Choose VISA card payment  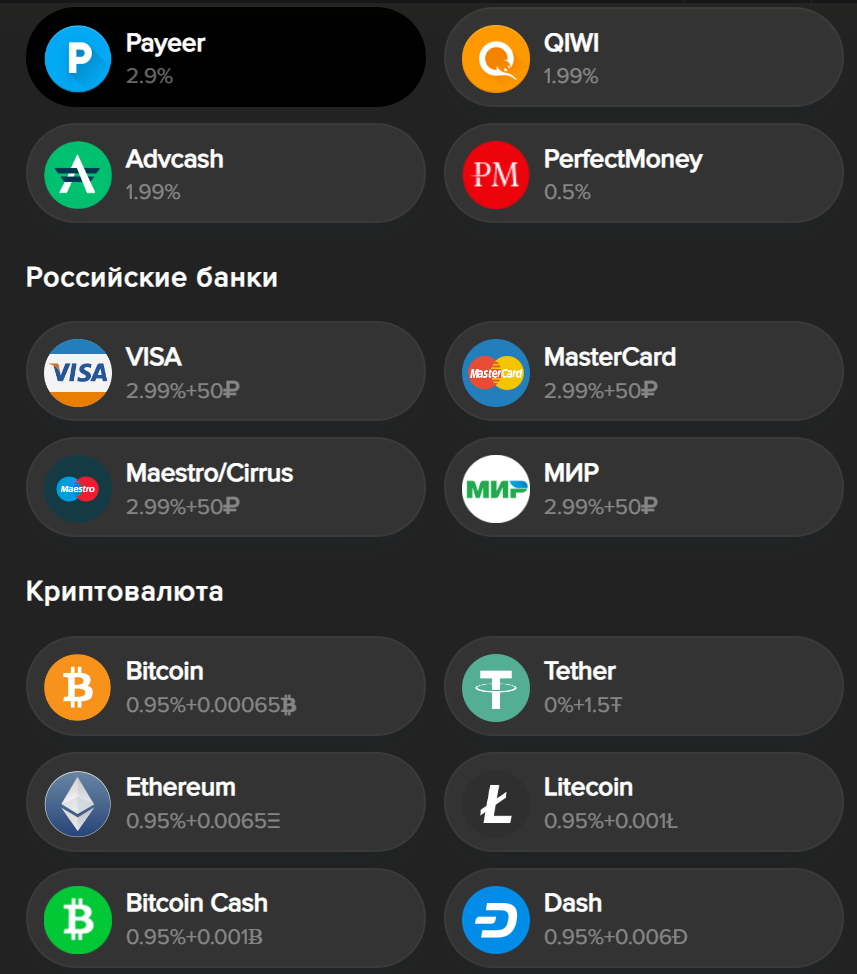point(225,372)
